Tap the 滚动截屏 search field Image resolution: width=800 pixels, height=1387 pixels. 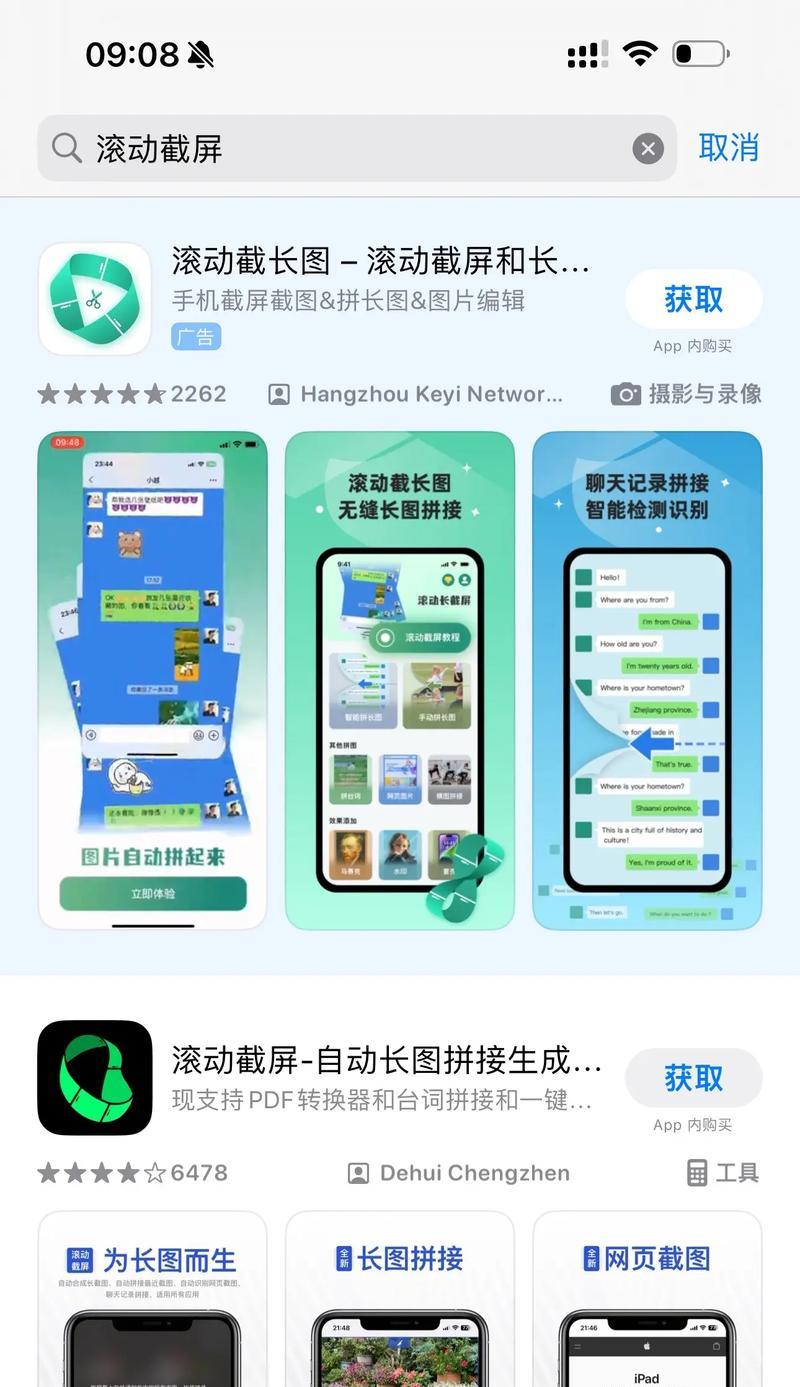click(340, 149)
